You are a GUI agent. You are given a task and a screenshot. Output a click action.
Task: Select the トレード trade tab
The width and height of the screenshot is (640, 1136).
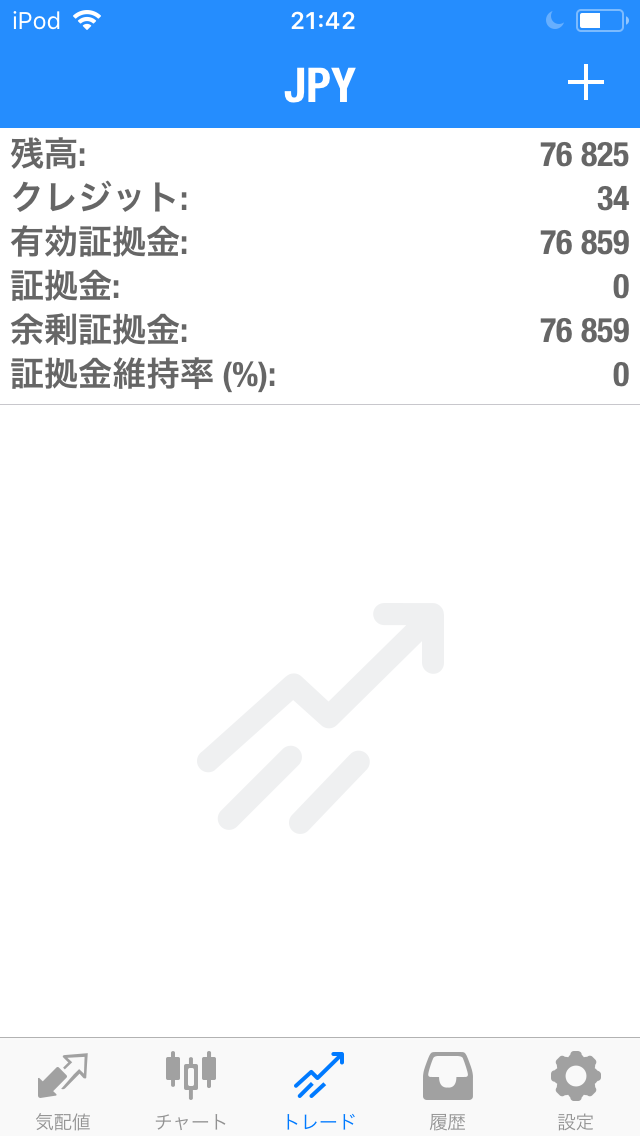coord(319,1088)
